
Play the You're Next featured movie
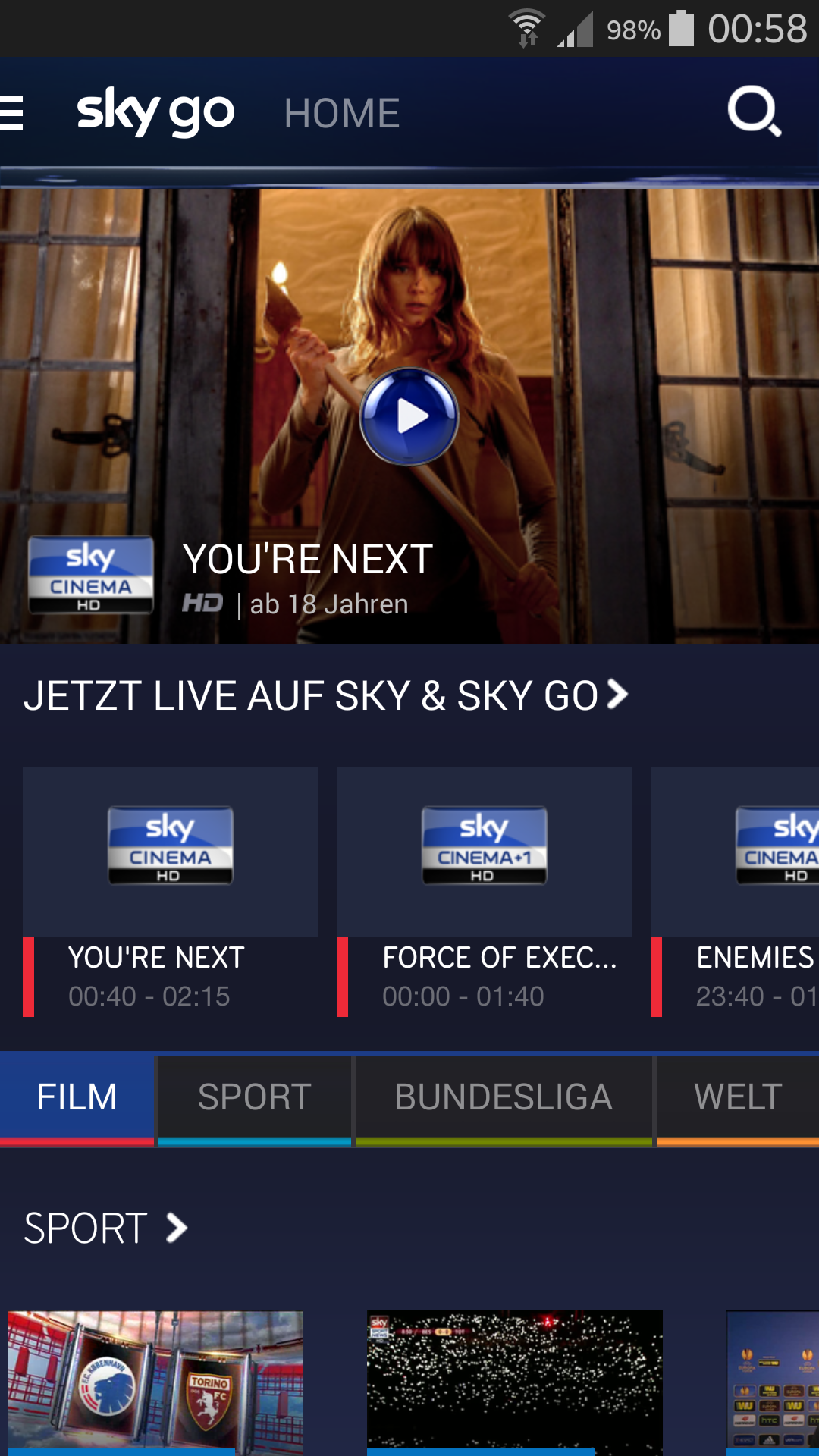coord(409,416)
